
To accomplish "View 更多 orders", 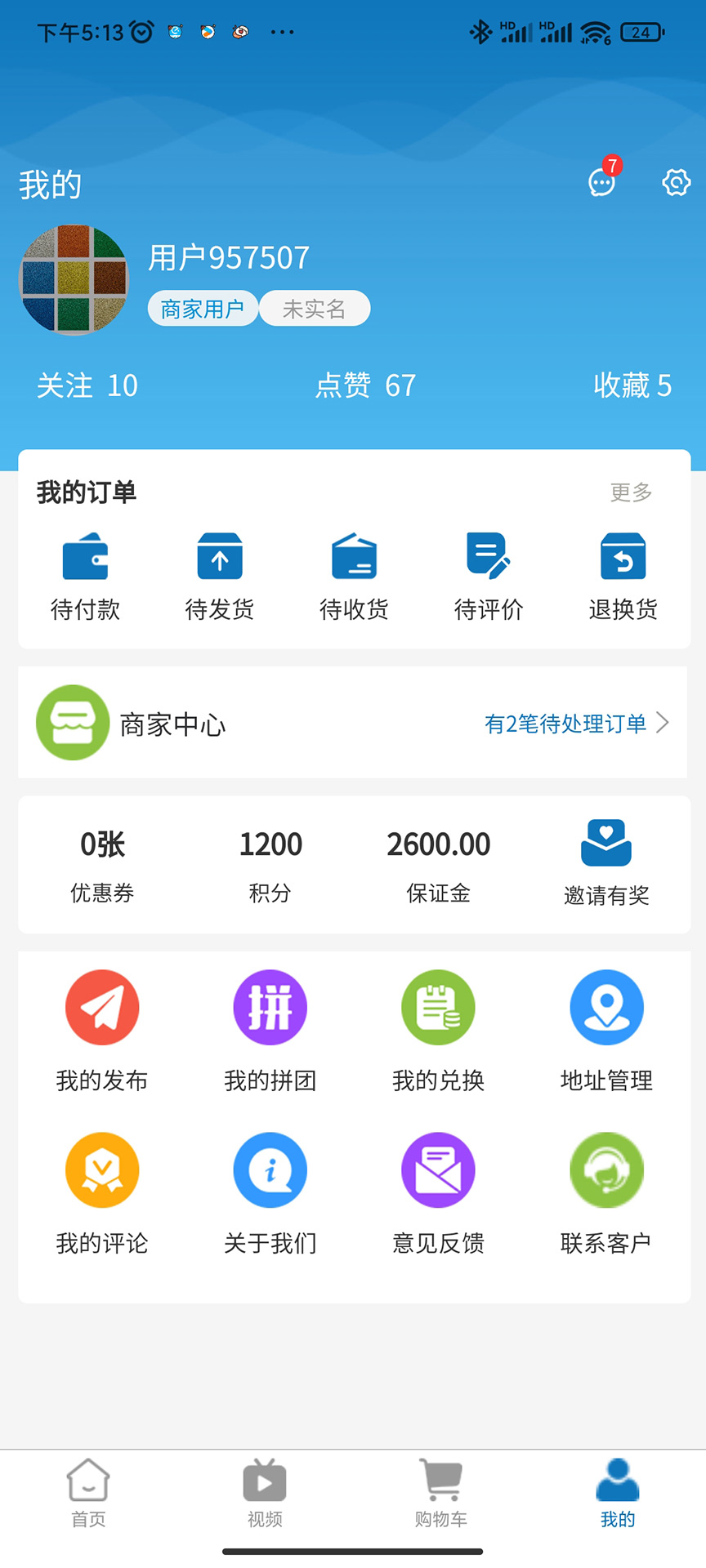I will click(631, 492).
